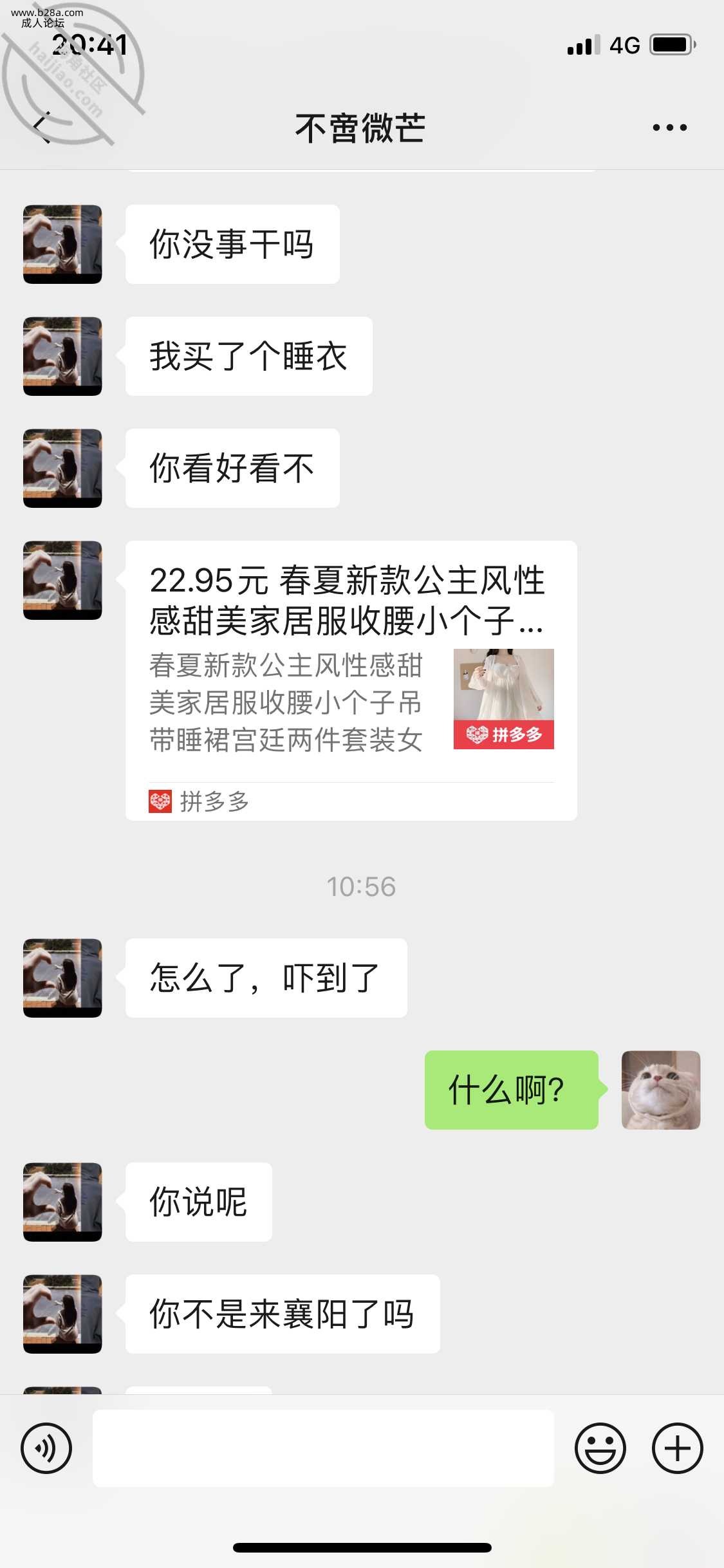
Task: Go back to the chat list
Action: 42,127
